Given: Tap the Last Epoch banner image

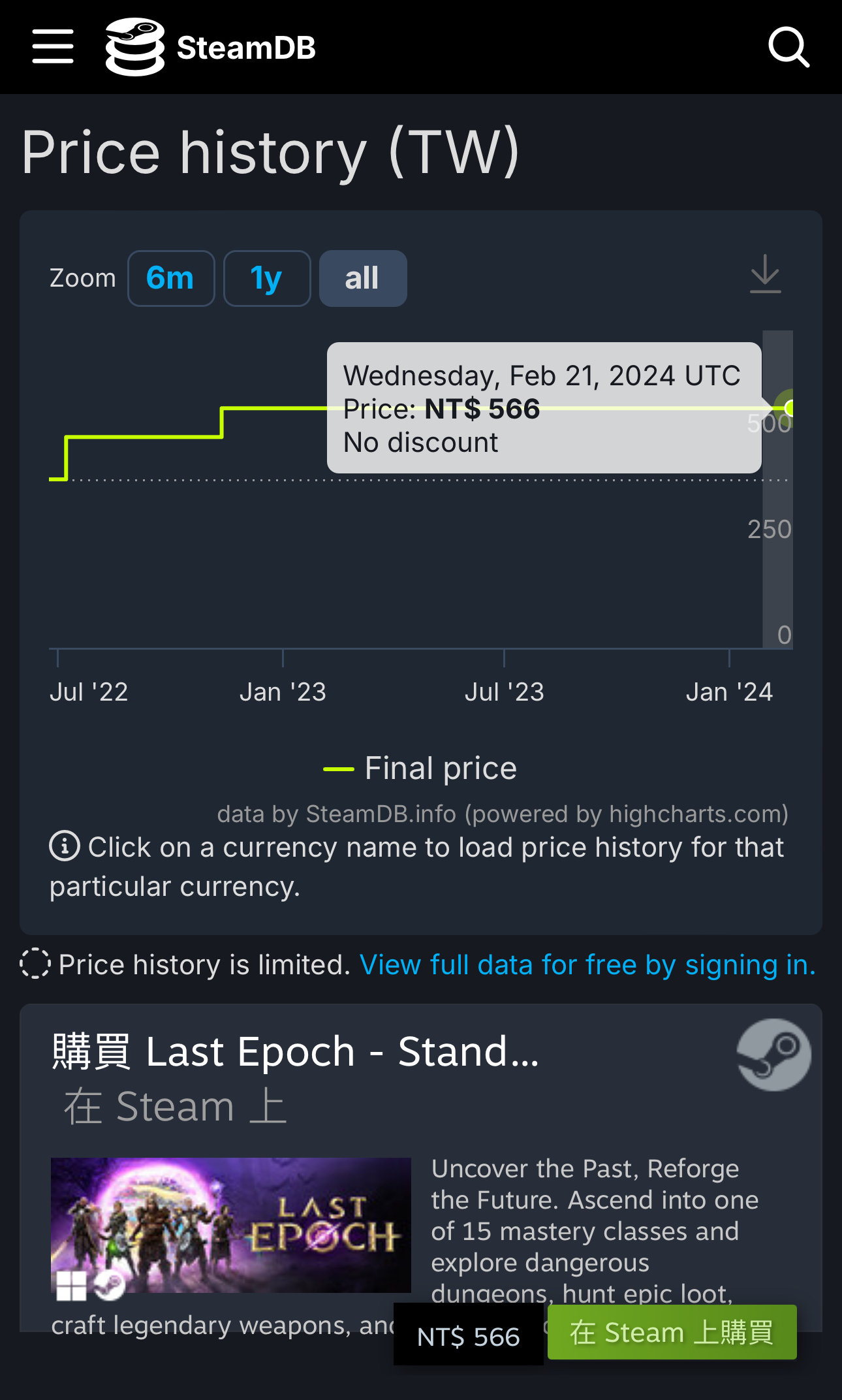Looking at the screenshot, I should [x=231, y=1225].
